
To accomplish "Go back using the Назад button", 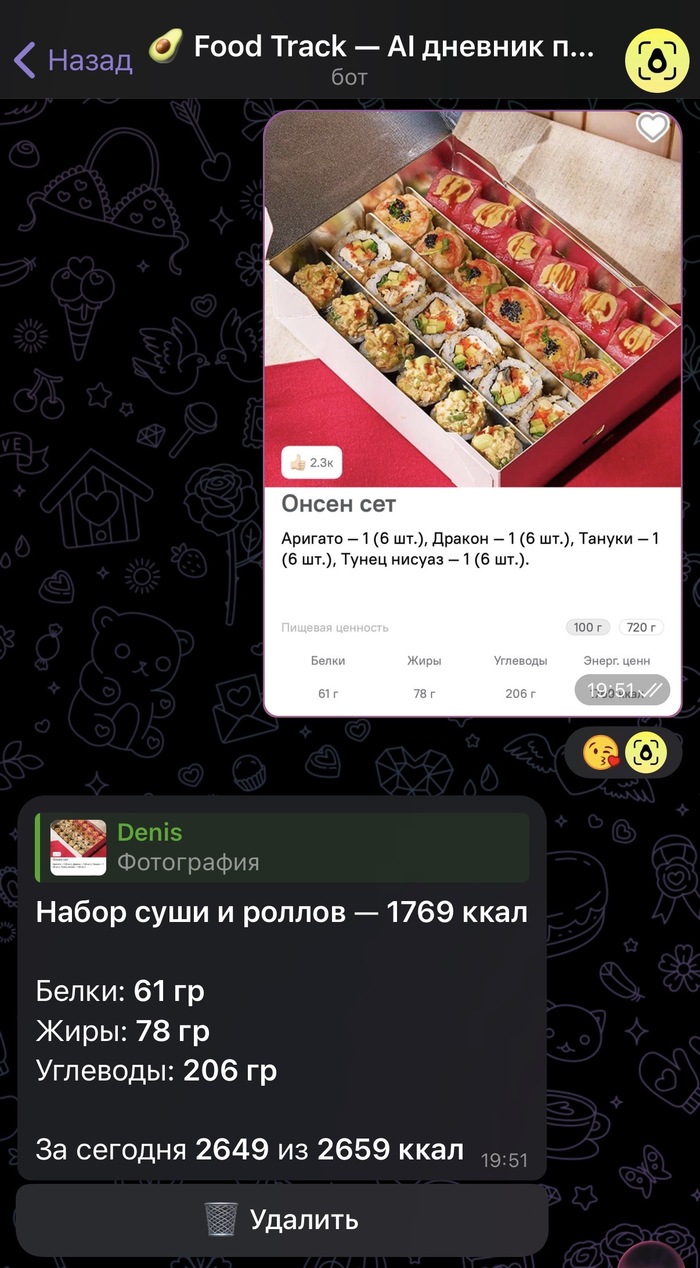I will (x=72, y=59).
